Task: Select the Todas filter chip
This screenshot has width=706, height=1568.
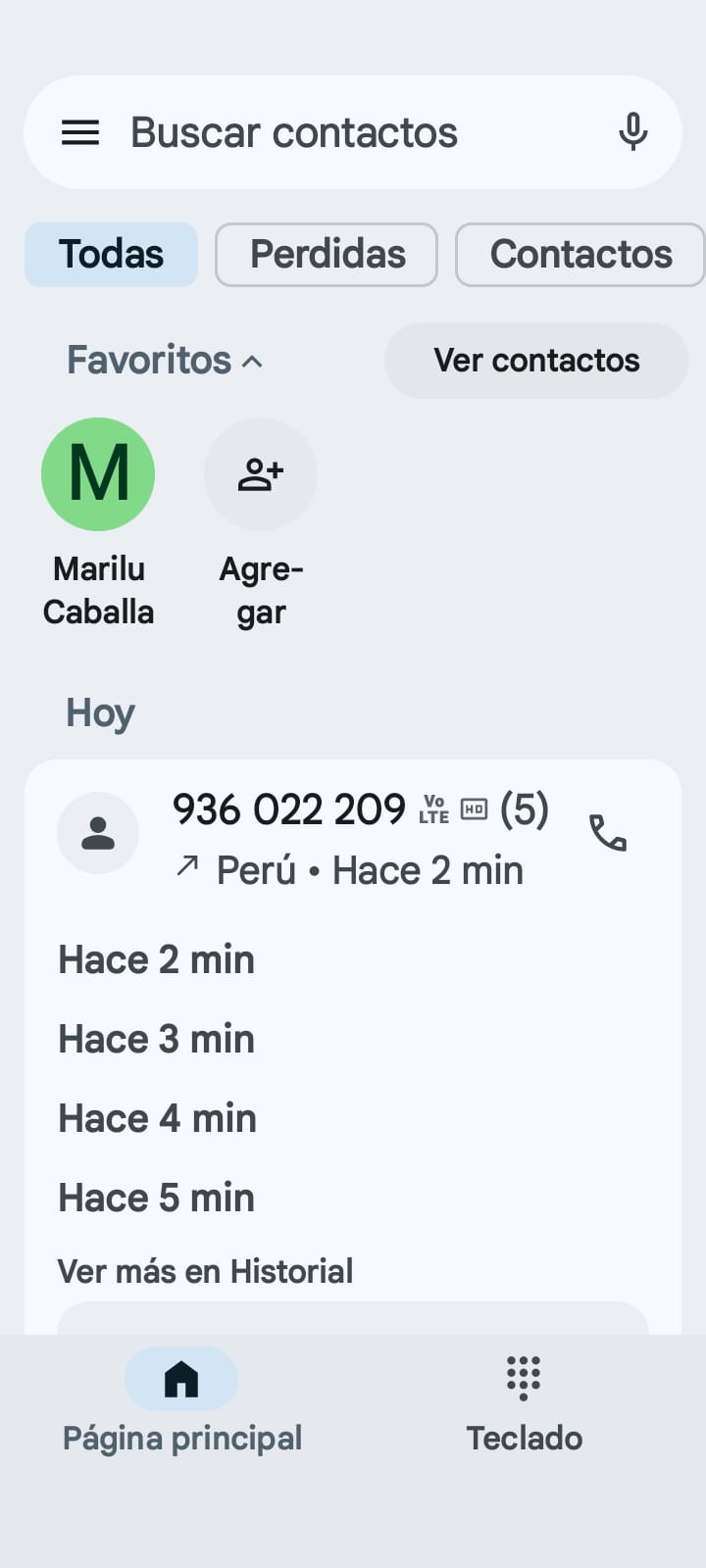Action: [111, 255]
